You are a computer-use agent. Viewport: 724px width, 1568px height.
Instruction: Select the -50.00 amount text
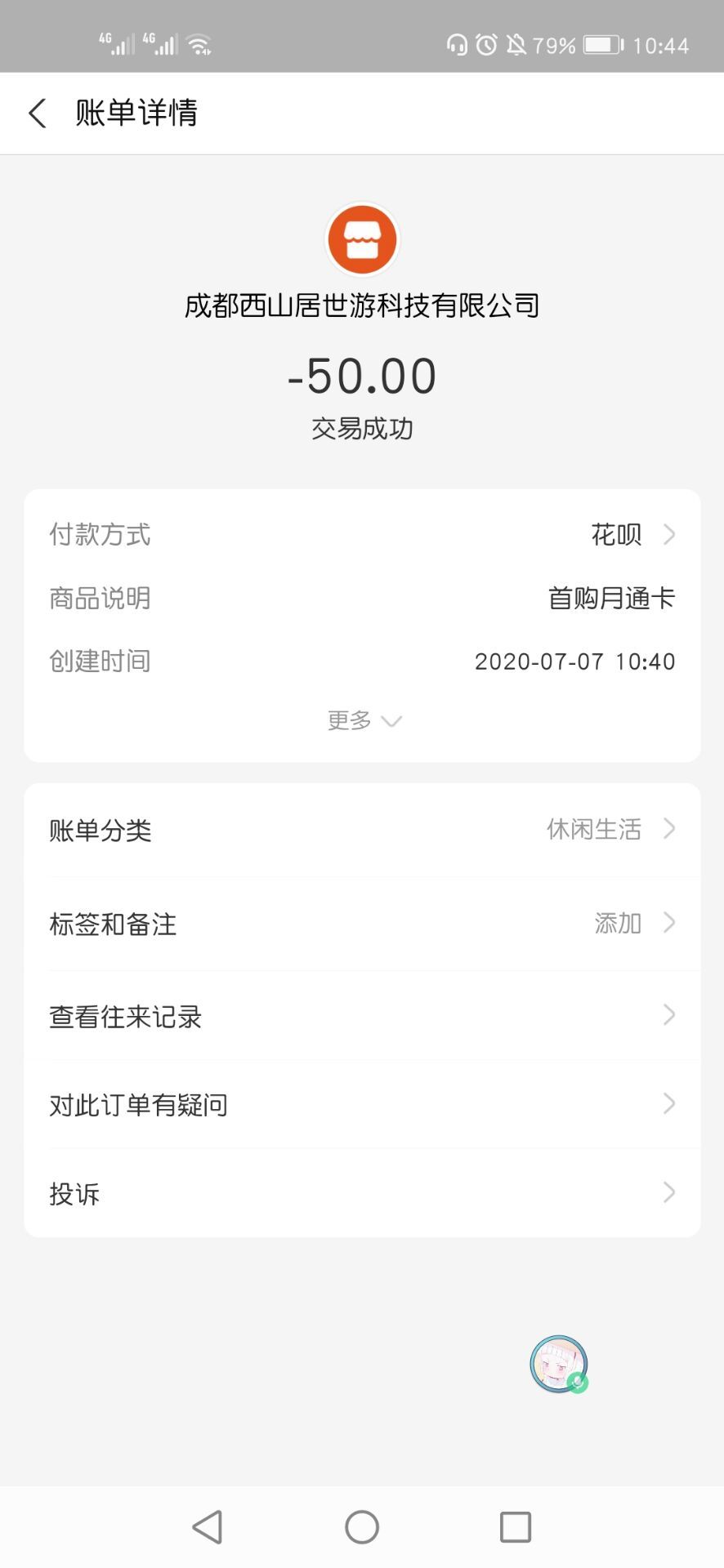coord(362,376)
